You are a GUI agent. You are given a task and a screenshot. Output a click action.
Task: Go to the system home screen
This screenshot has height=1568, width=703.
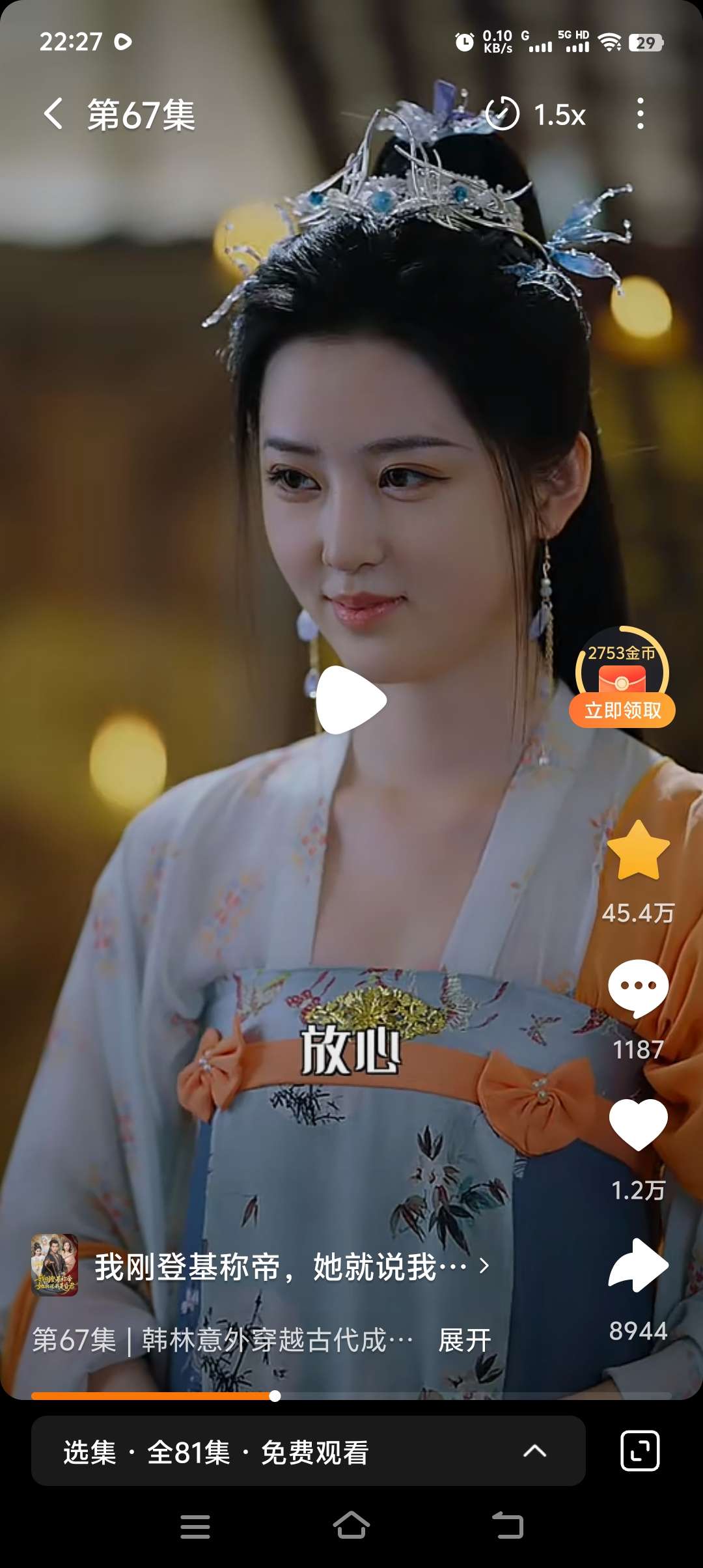tap(351, 1526)
